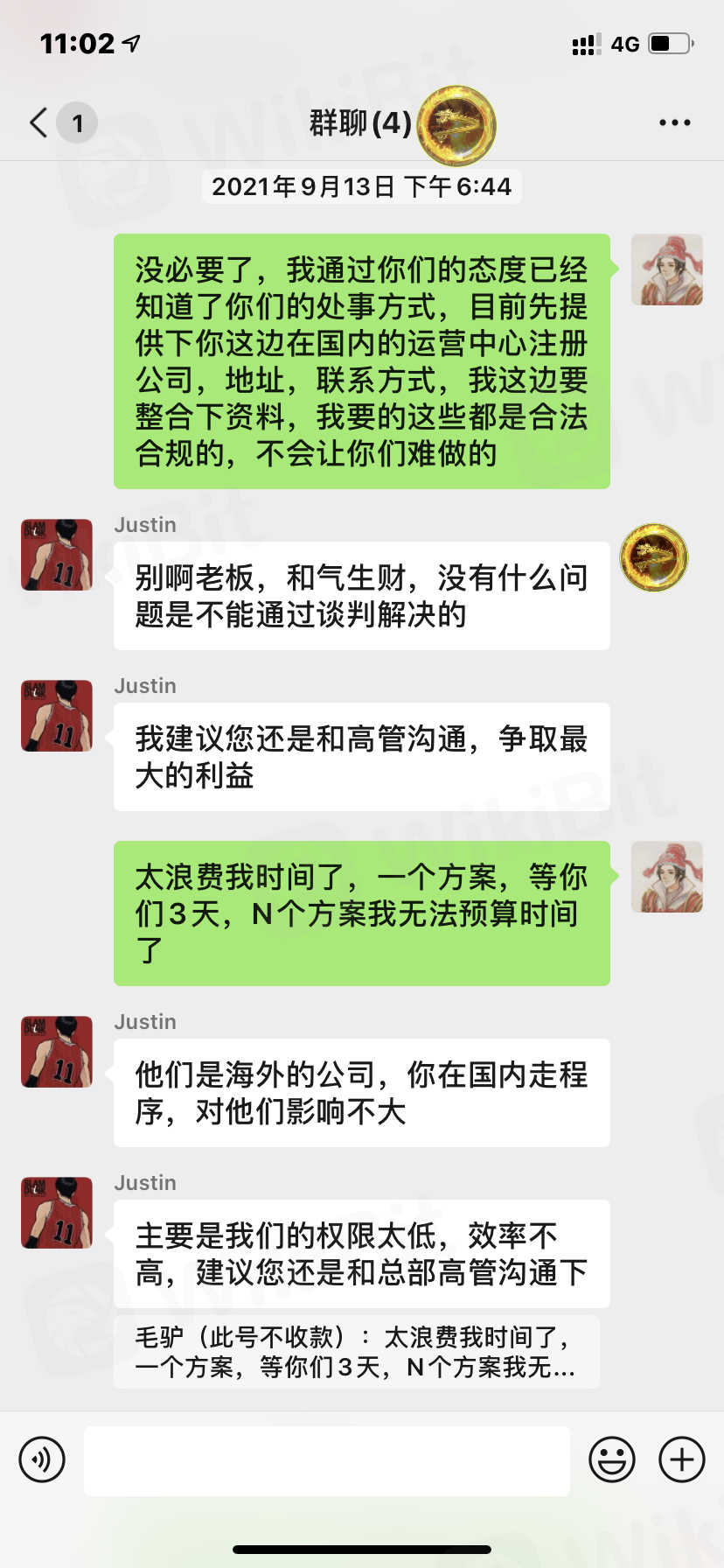Tap Justin's avatar beside the 他们是海外的公司 message
Screen dimensions: 724x1568
point(57,1052)
